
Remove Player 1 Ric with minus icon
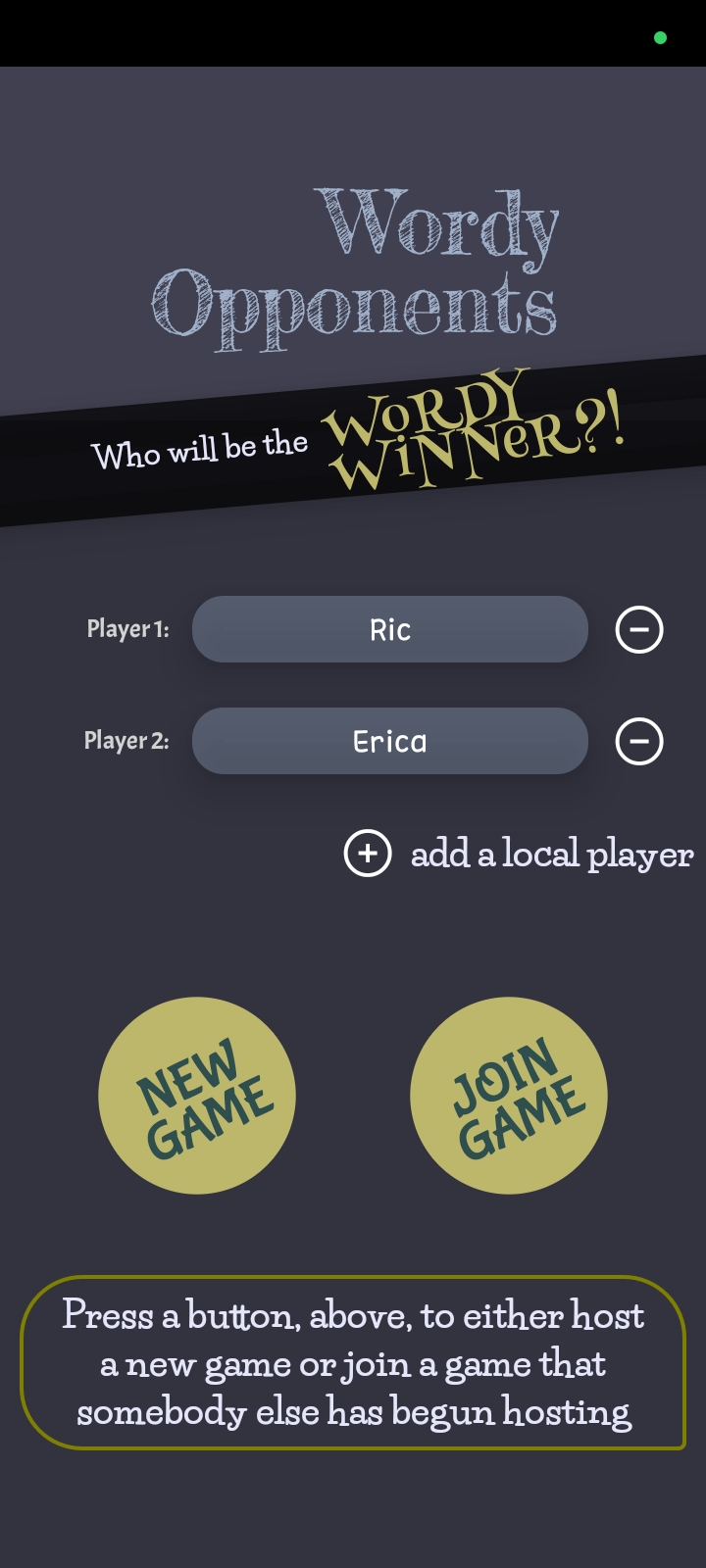[639, 629]
